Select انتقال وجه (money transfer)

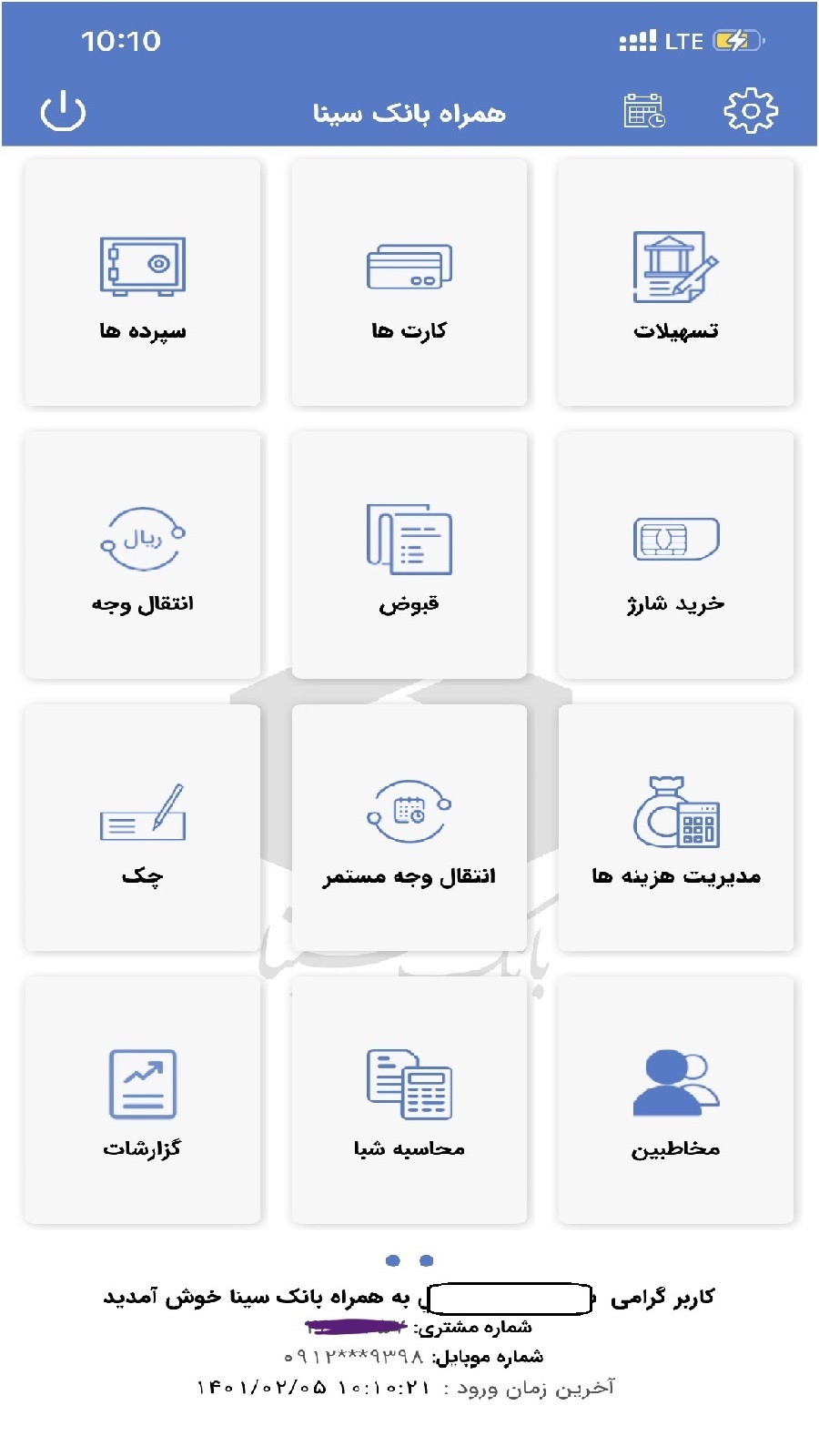[143, 555]
